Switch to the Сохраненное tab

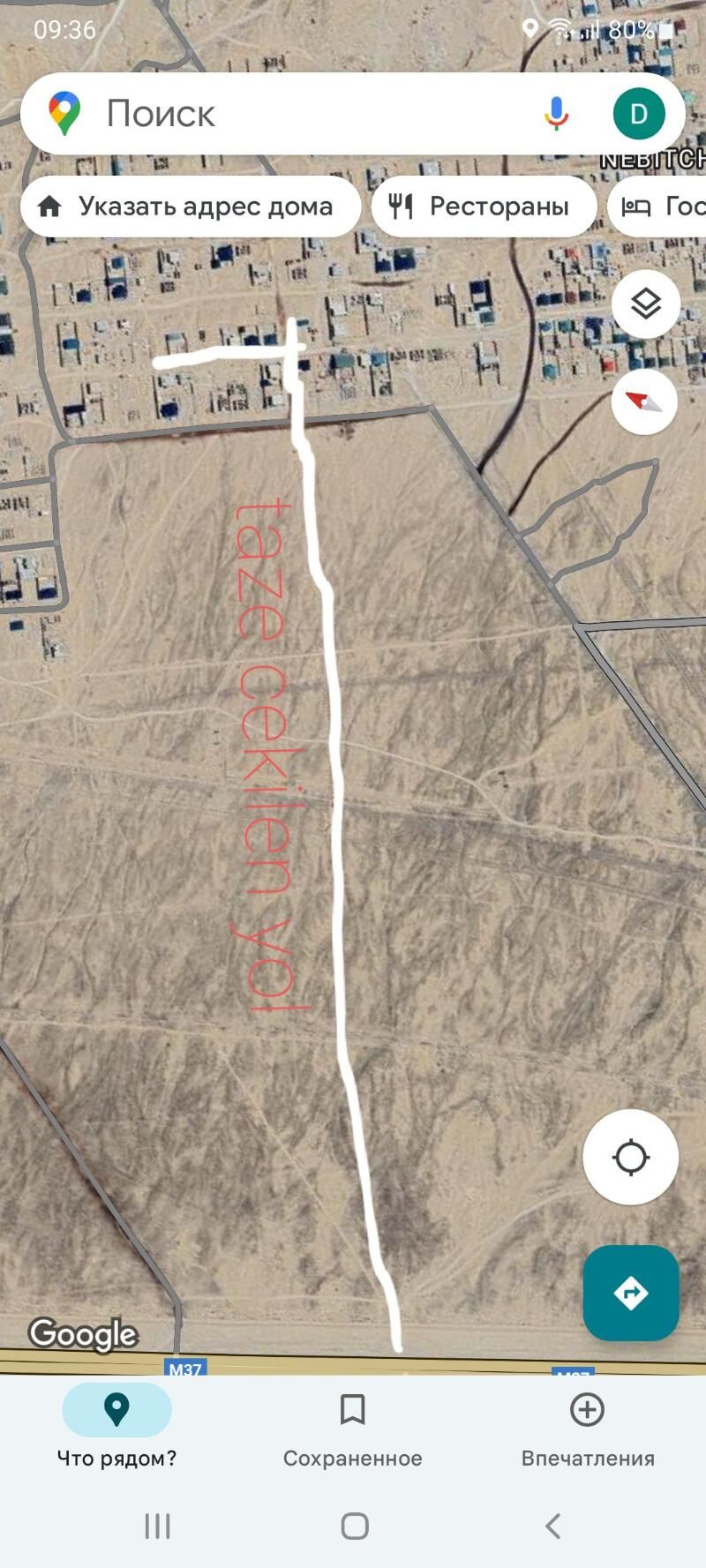pos(352,1428)
